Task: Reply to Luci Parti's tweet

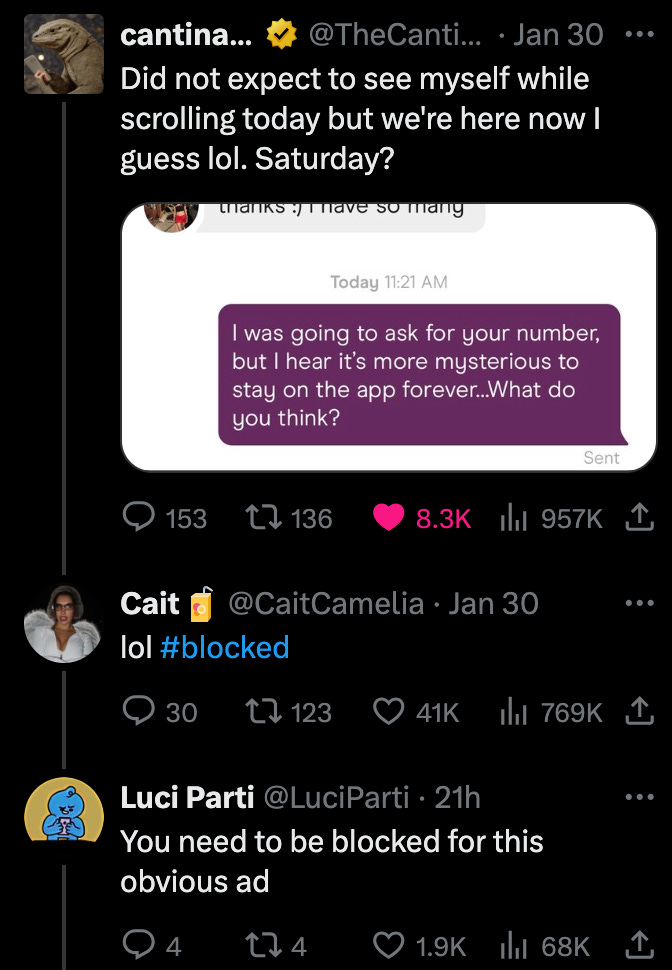Action: (x=136, y=945)
